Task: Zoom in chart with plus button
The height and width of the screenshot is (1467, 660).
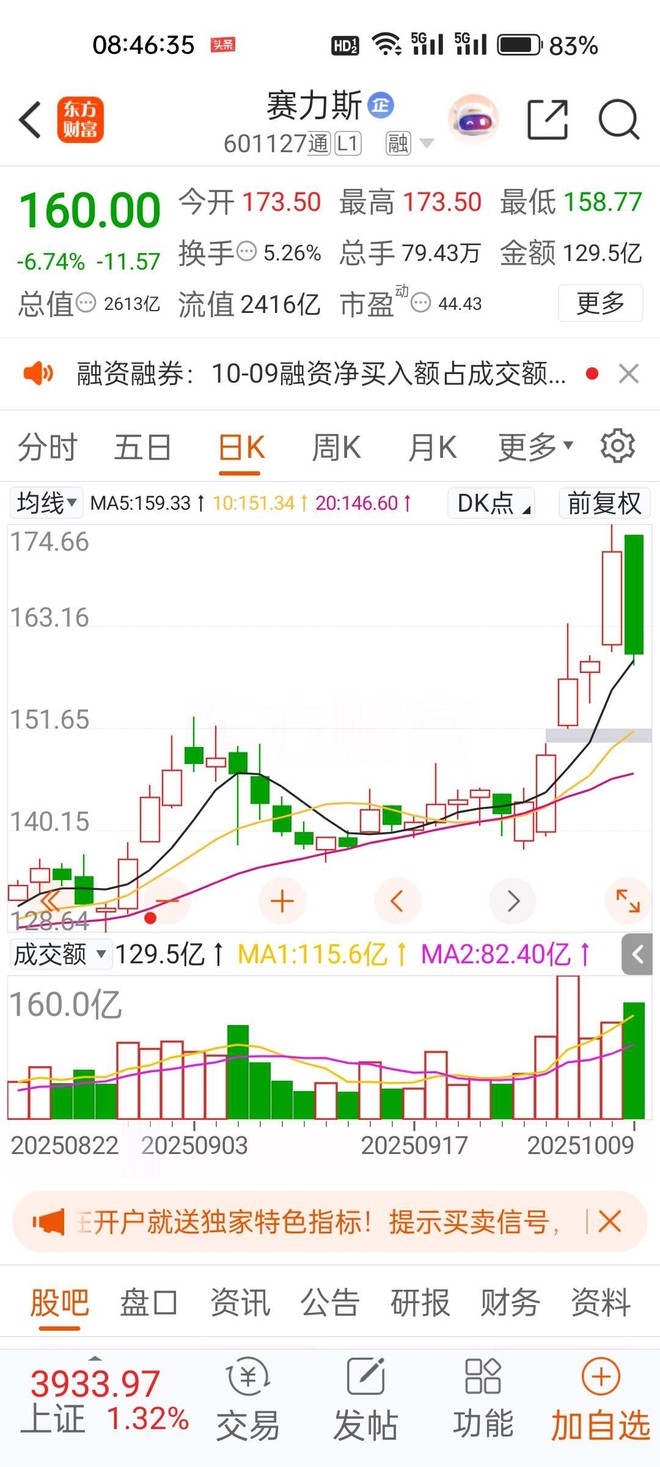Action: 282,901
